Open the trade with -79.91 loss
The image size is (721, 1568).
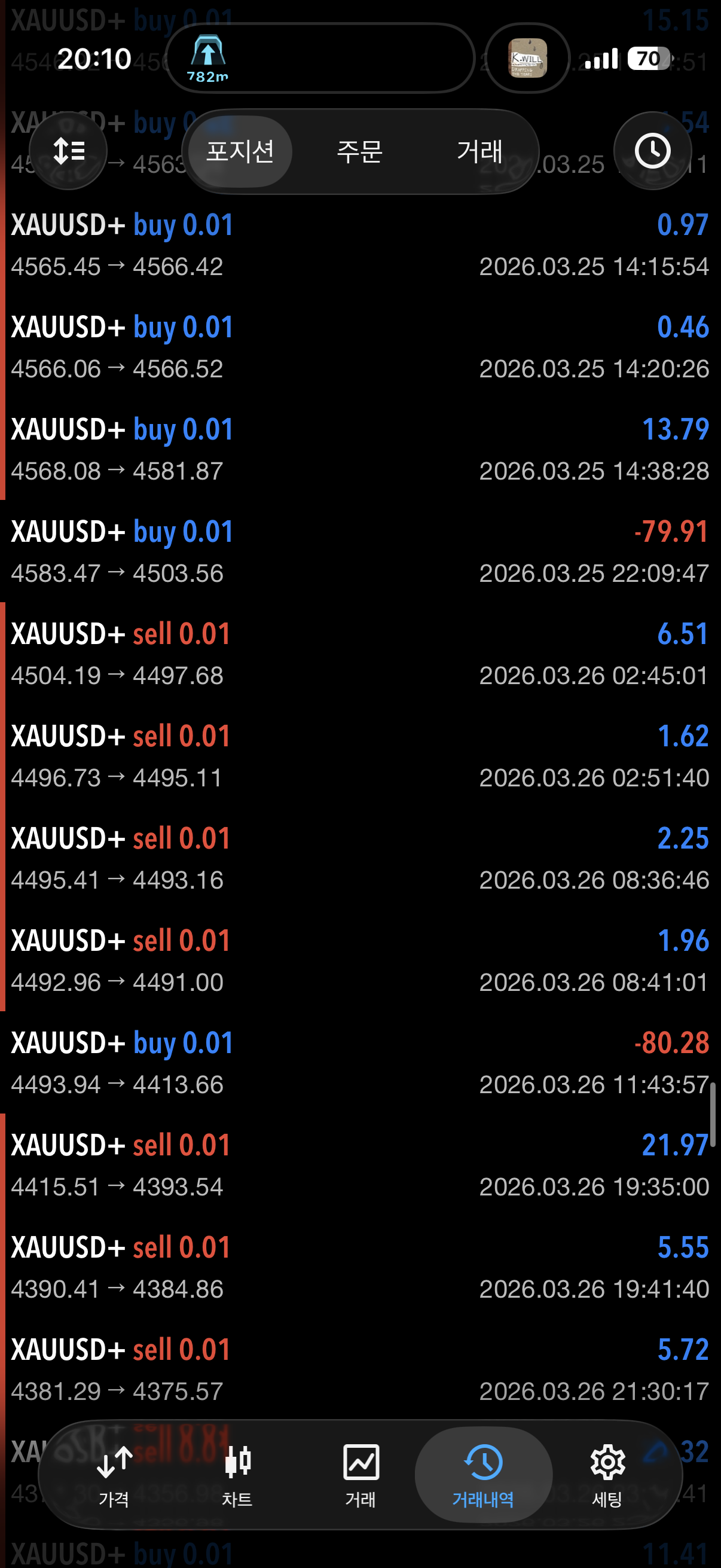360,552
